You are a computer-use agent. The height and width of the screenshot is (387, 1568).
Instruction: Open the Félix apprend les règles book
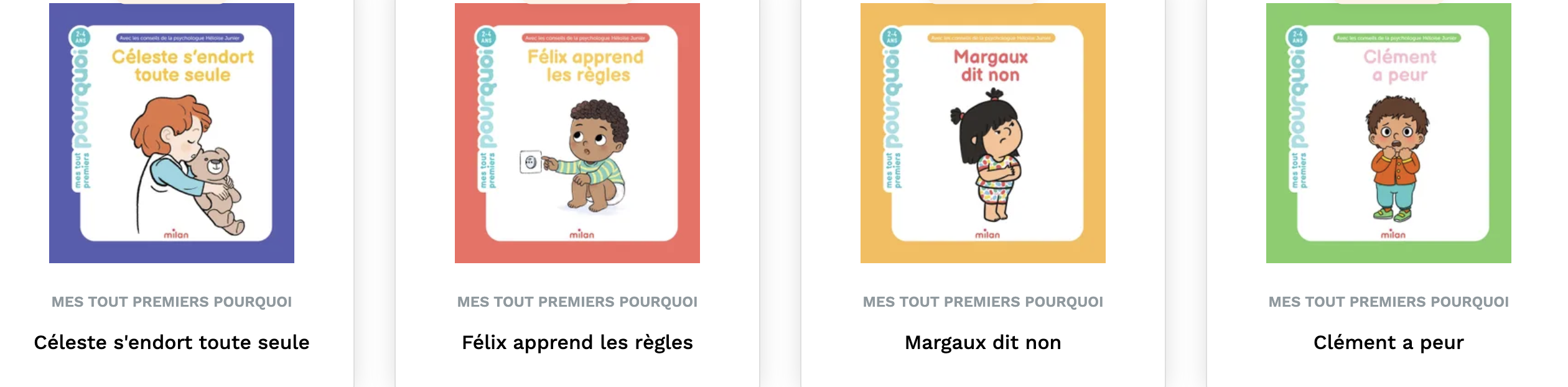(x=577, y=133)
